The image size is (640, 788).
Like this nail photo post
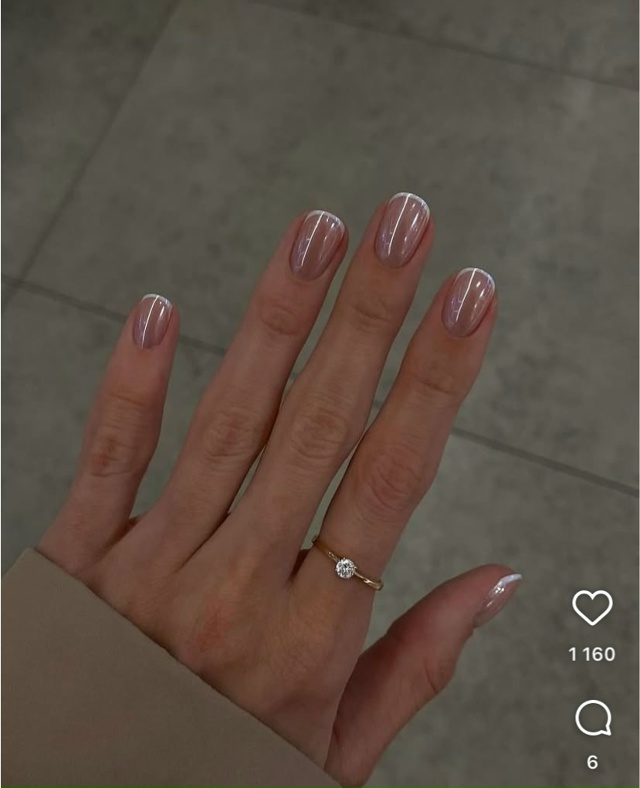click(x=592, y=608)
